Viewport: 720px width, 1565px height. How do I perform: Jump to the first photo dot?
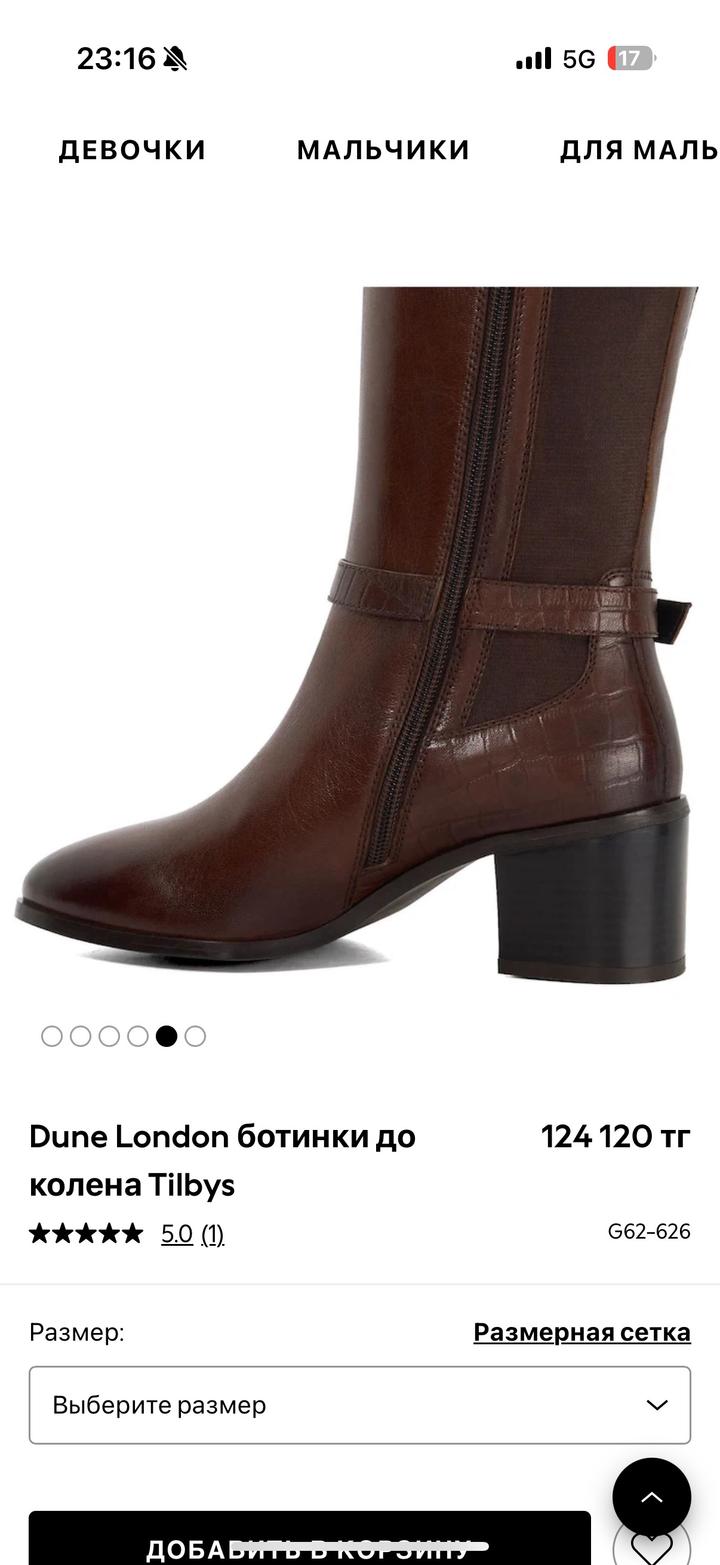click(52, 1036)
